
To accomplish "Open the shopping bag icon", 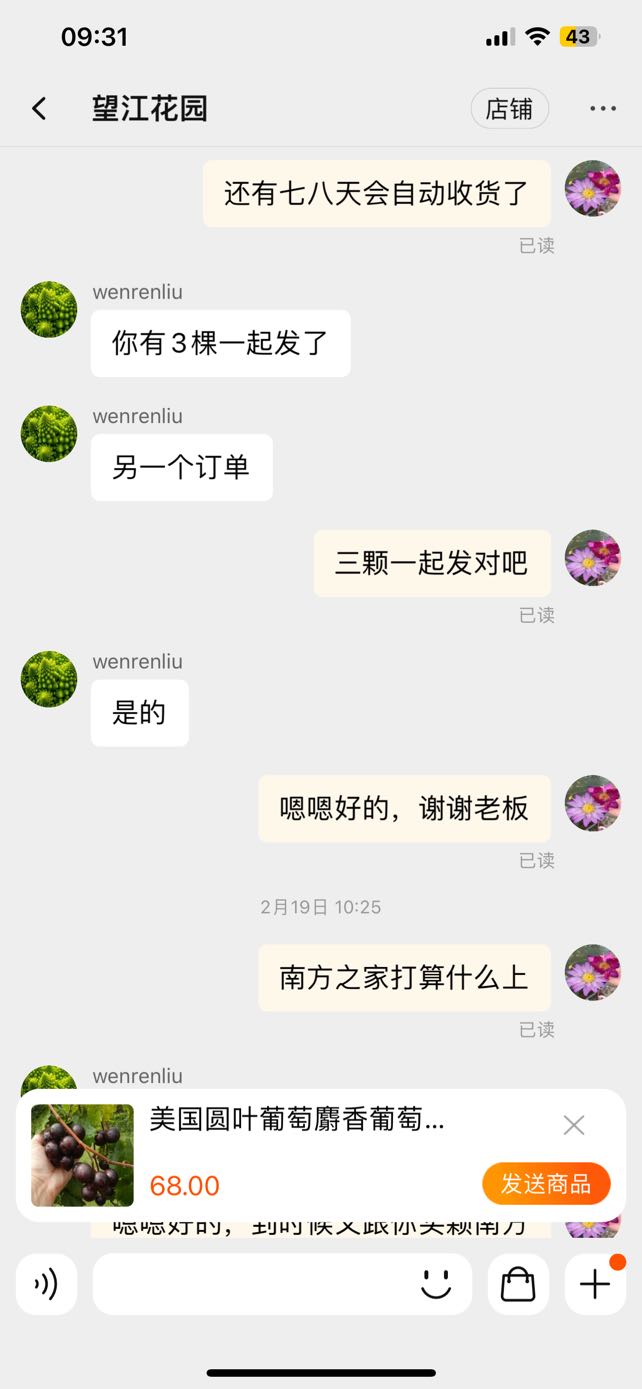I will click(518, 1283).
